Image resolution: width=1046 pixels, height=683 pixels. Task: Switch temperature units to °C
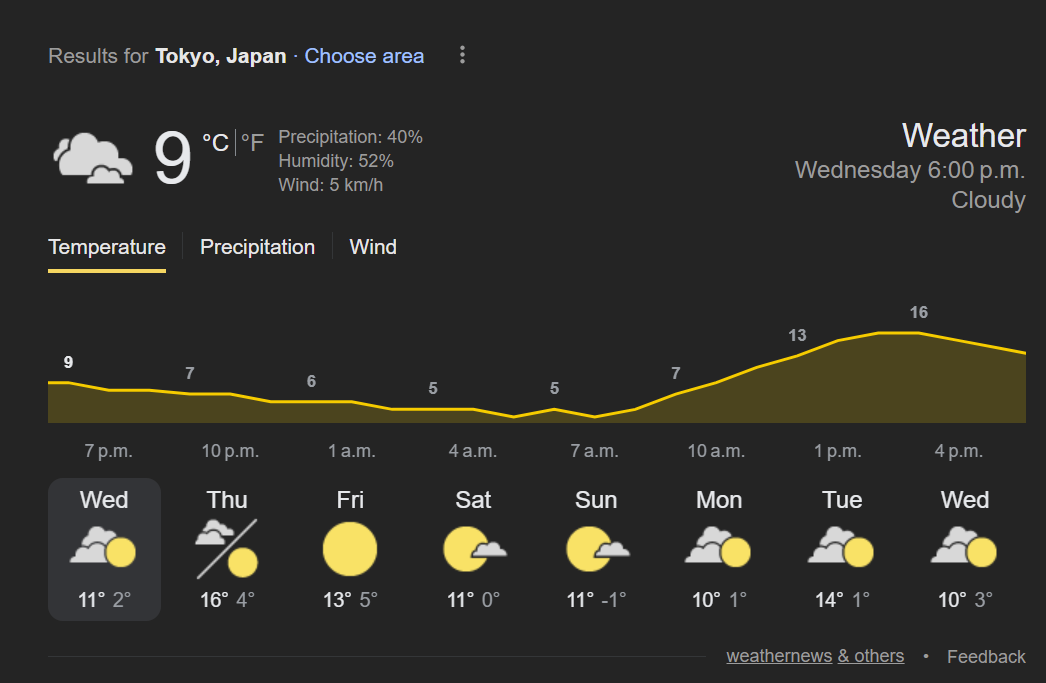coord(215,143)
